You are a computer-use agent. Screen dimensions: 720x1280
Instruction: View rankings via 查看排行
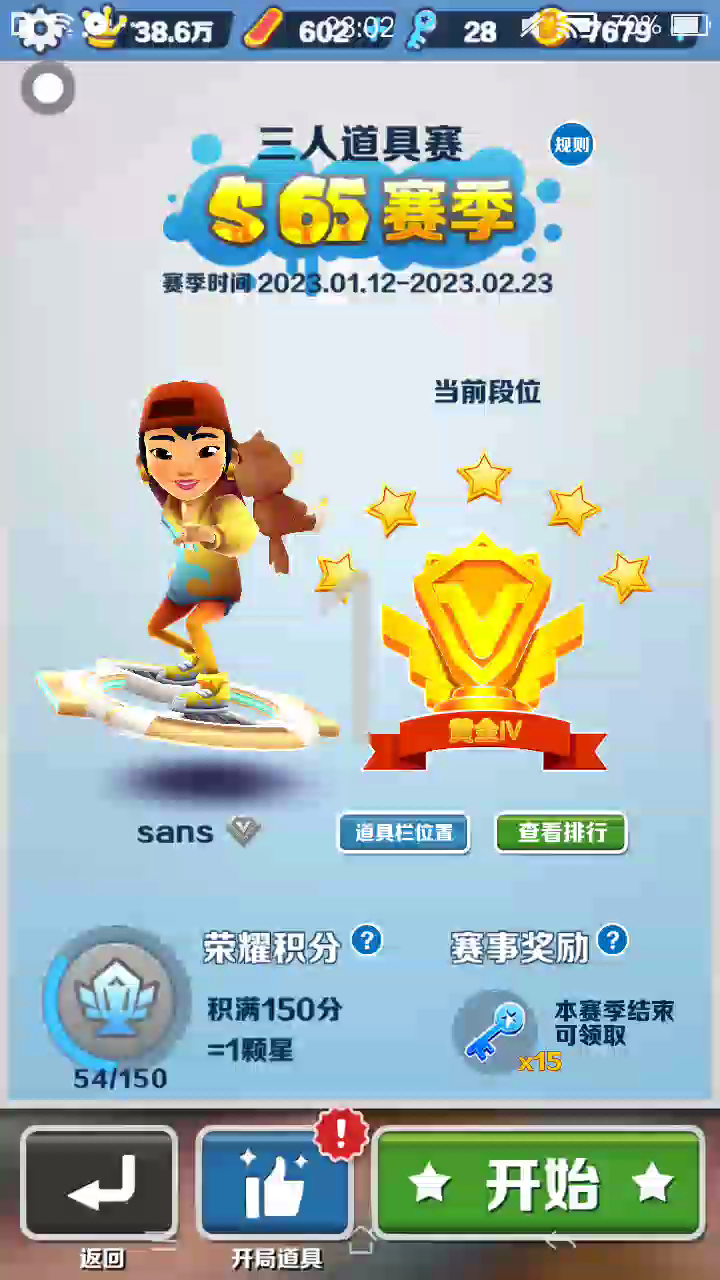(x=561, y=832)
